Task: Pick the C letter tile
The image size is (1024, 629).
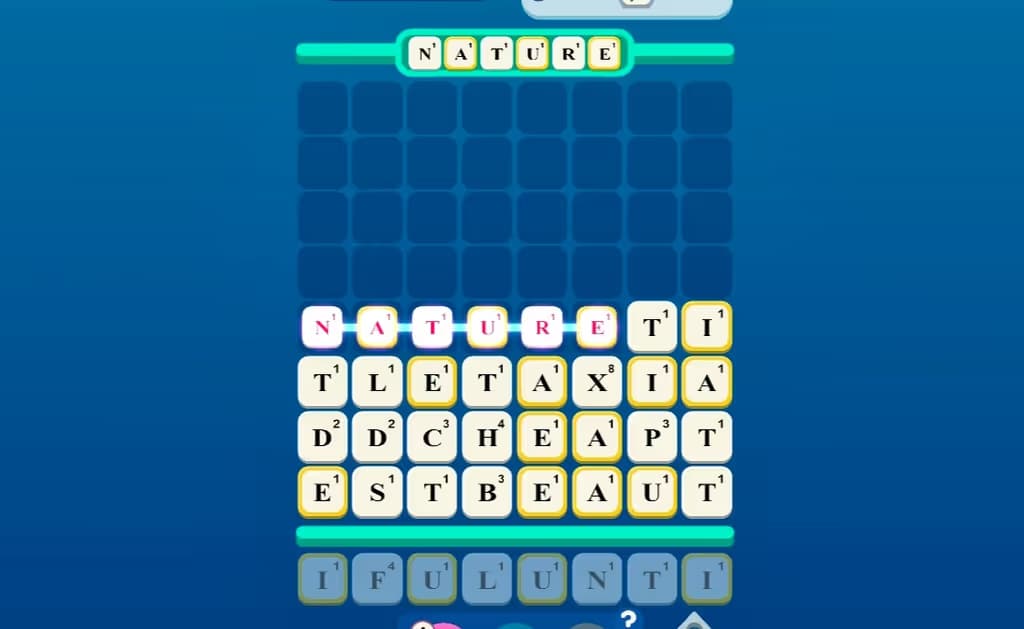Action: pos(432,437)
